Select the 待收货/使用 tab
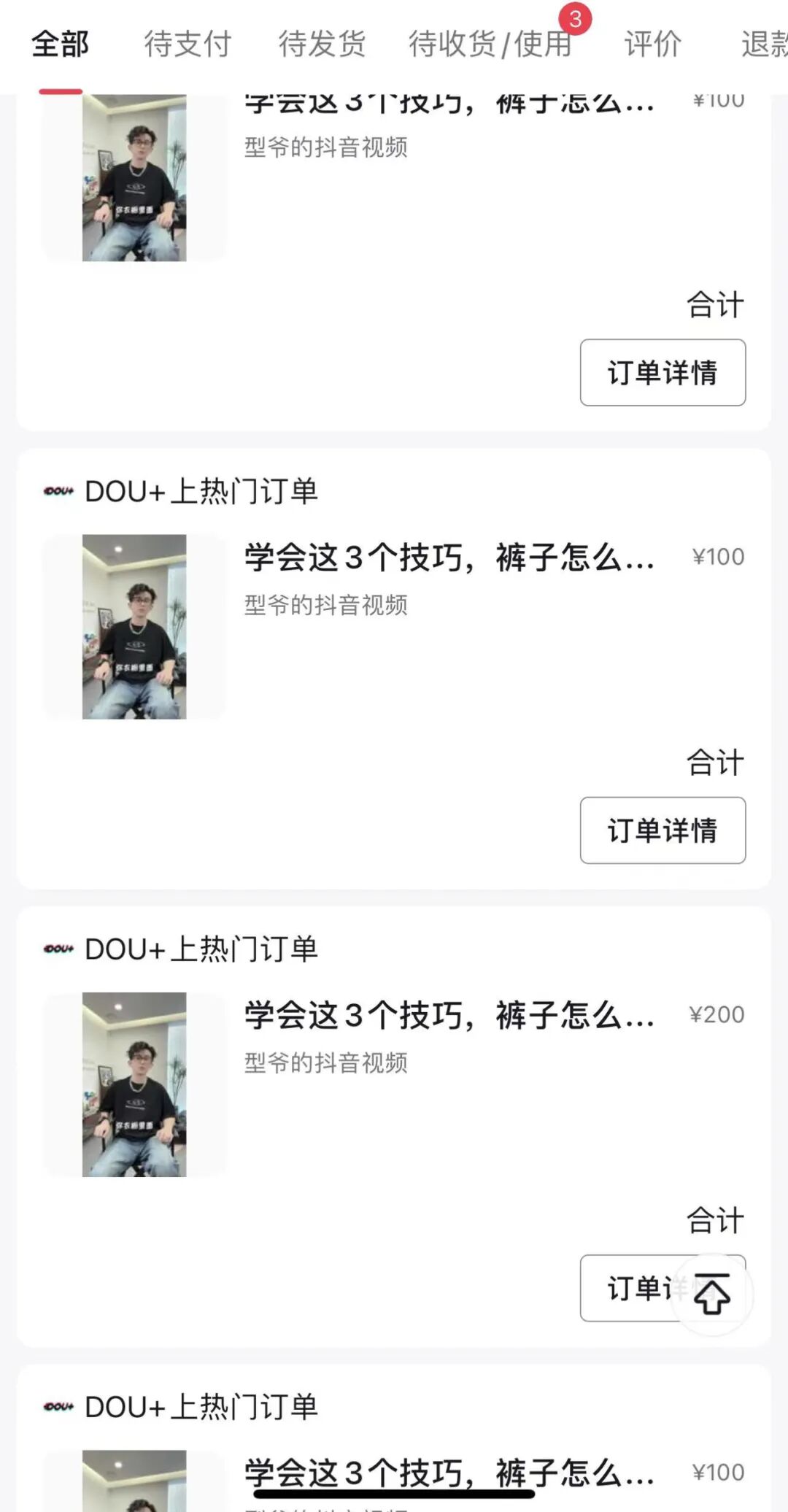Screen dimensions: 788x1512 490,45
